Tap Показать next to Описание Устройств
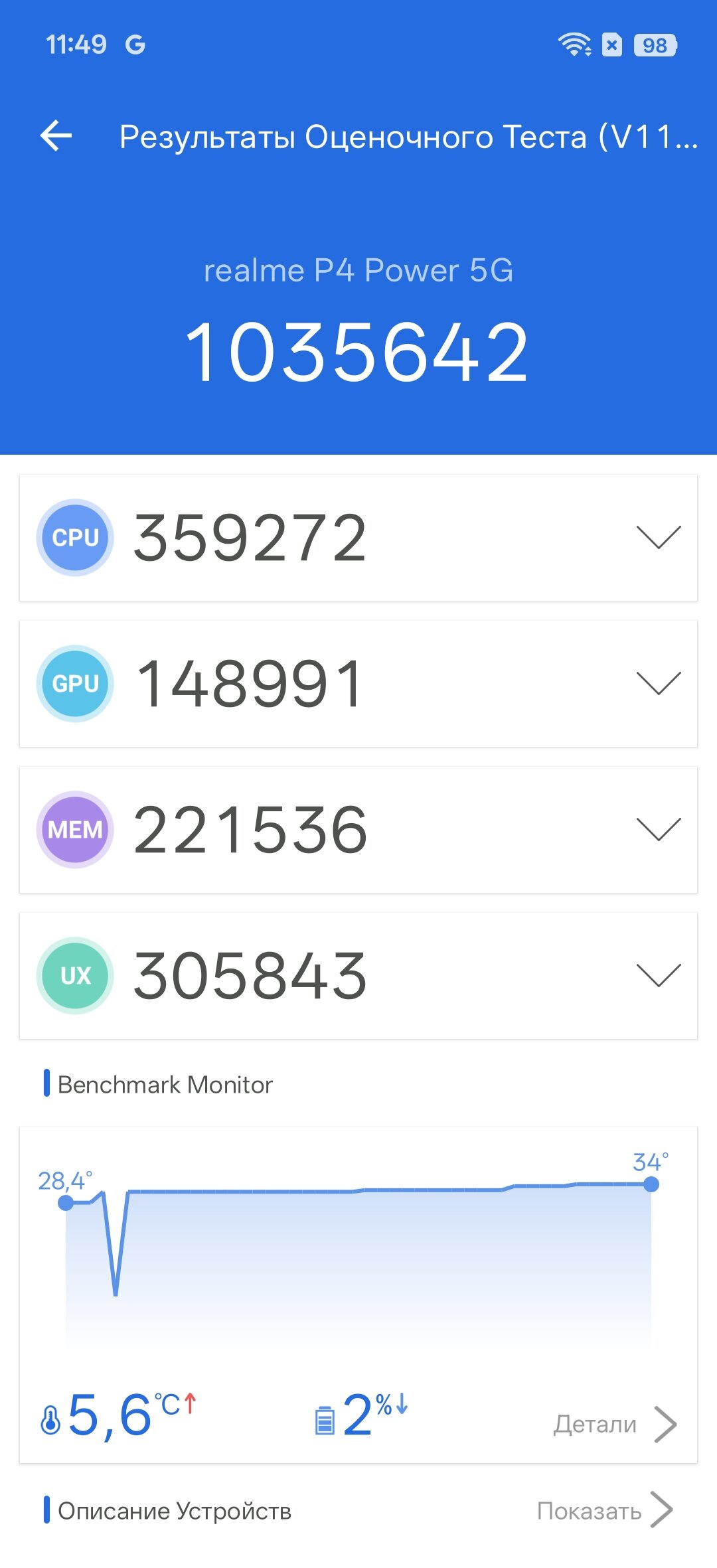This screenshot has width=717, height=1568. click(604, 1511)
